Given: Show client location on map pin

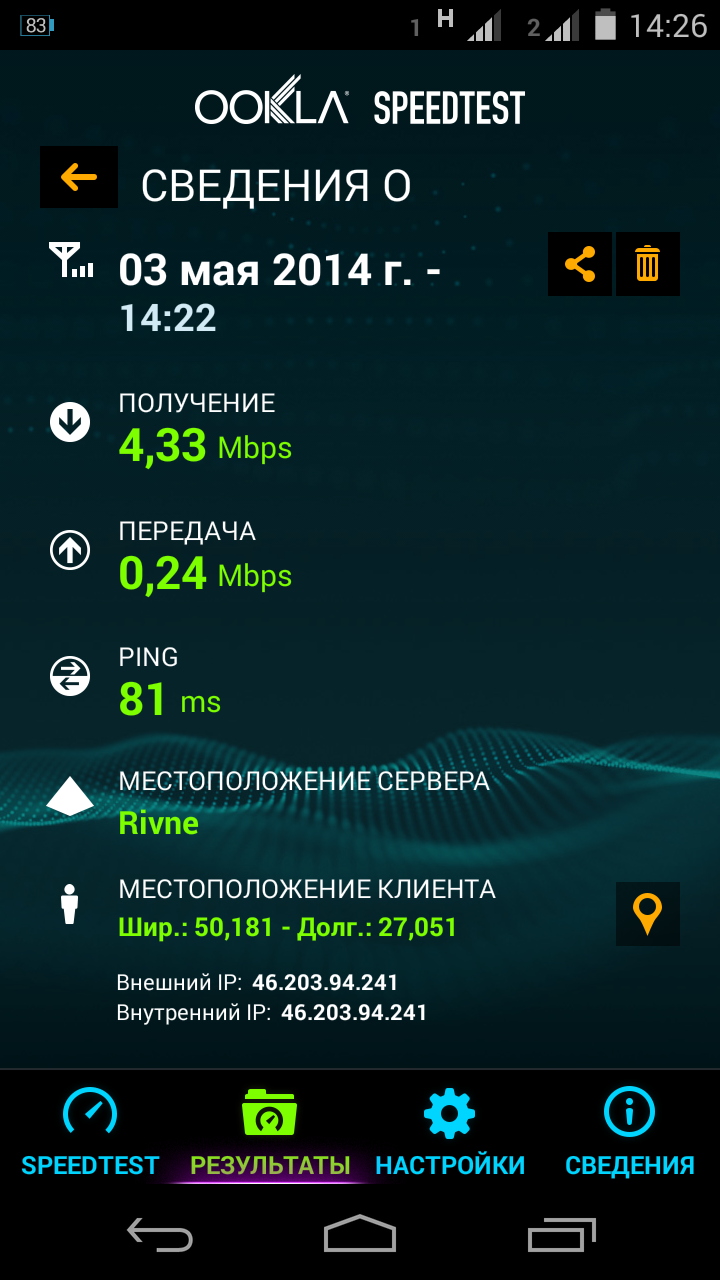Looking at the screenshot, I should tap(648, 914).
